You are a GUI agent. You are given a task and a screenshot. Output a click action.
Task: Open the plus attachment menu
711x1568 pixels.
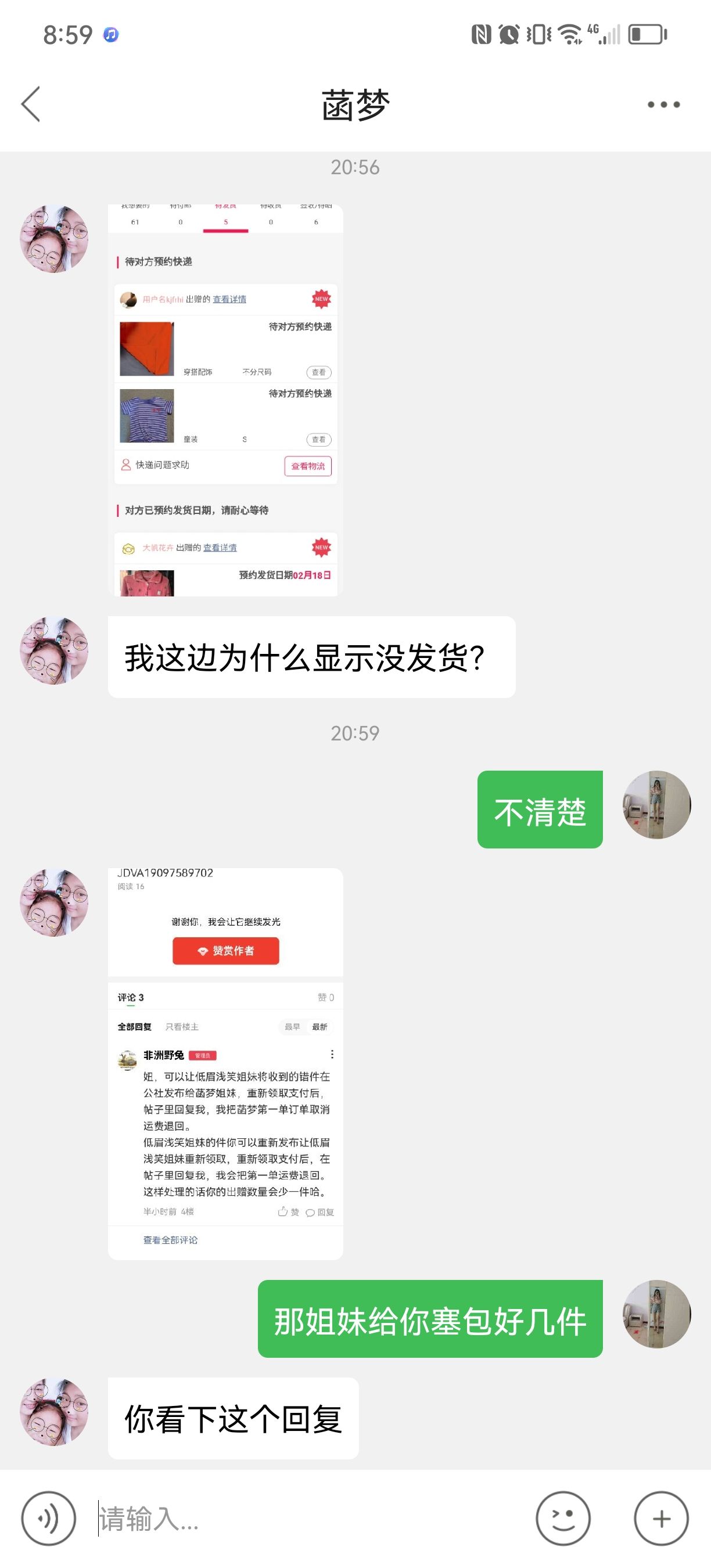pyautogui.click(x=661, y=1518)
